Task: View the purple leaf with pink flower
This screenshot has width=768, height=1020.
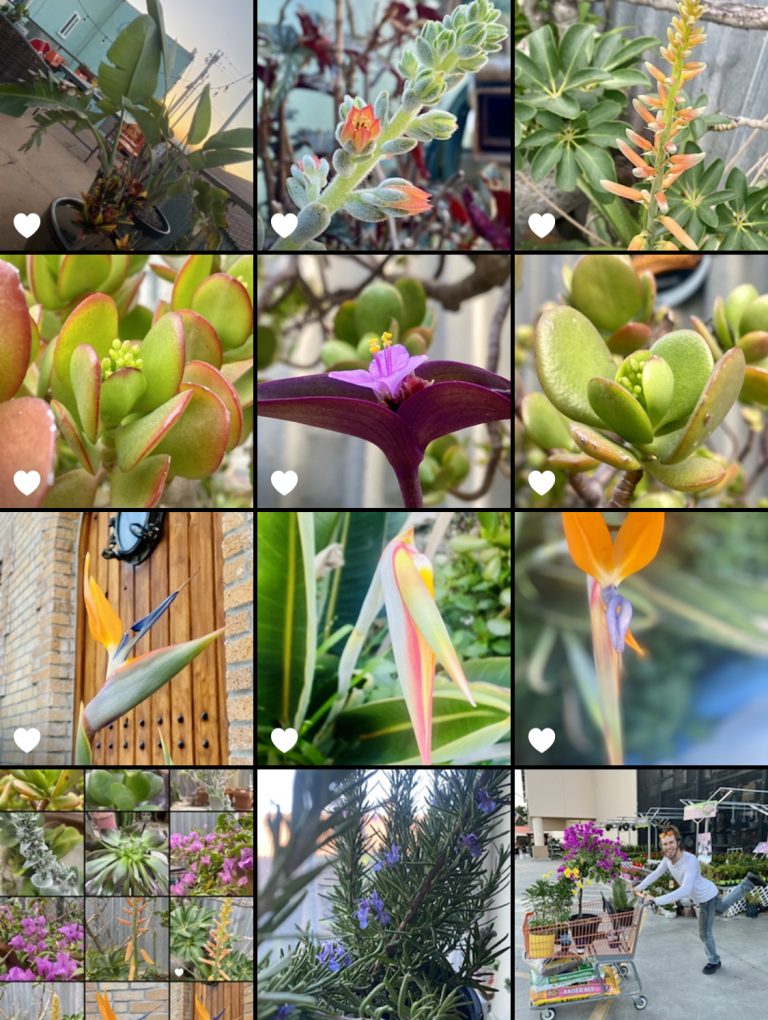Action: [383, 380]
